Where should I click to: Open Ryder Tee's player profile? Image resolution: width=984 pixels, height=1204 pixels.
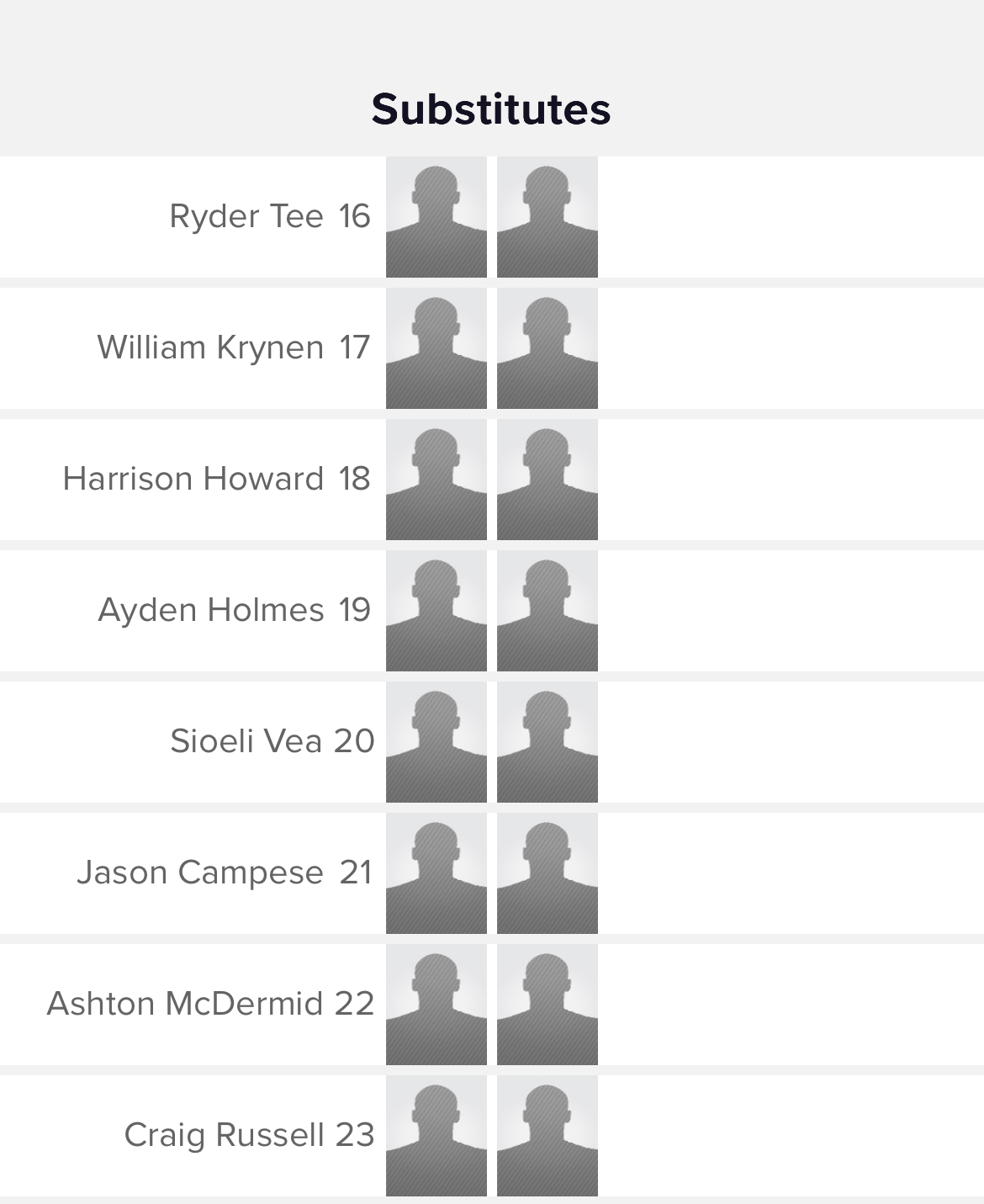point(246,216)
